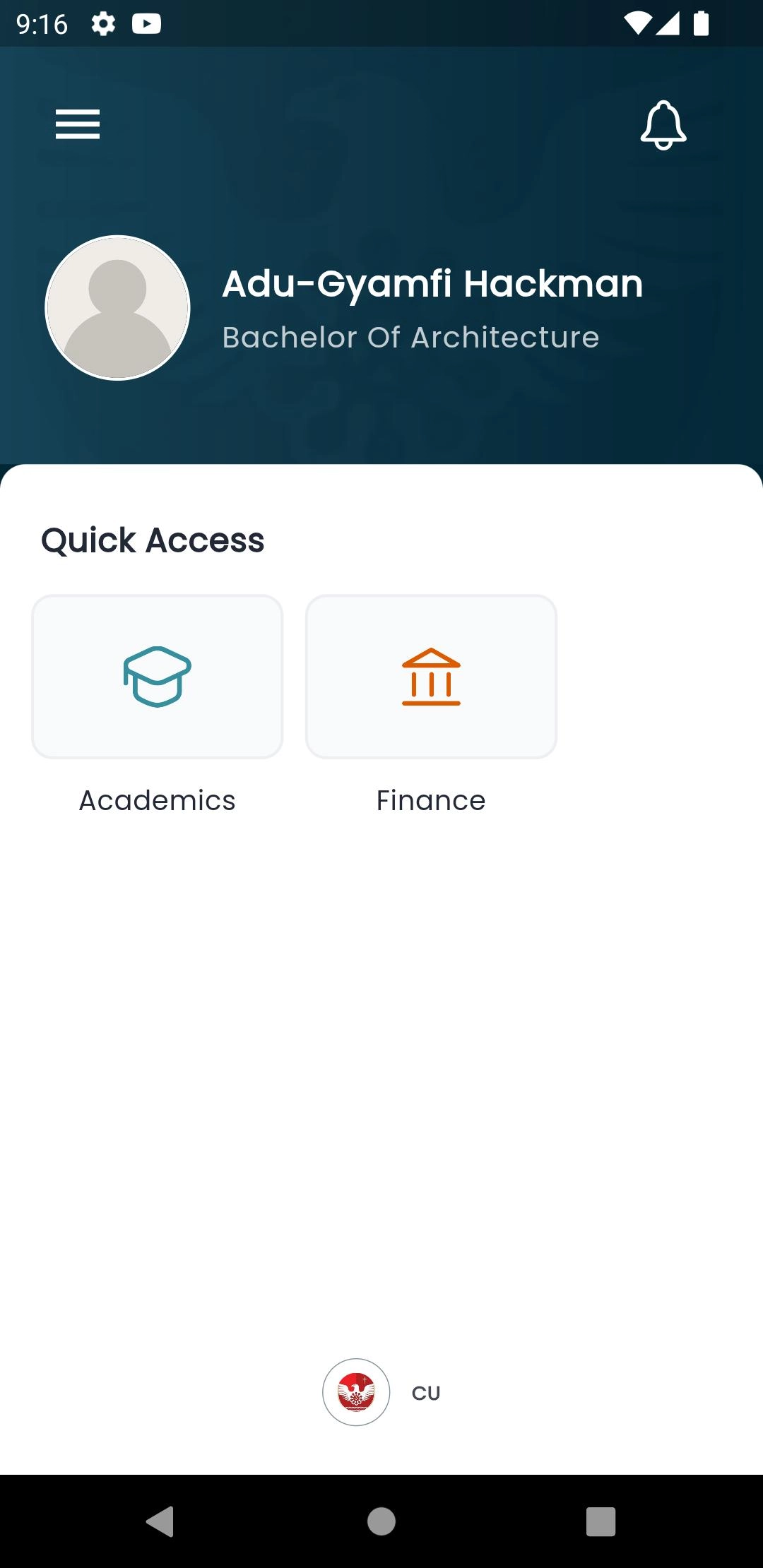Open the notifications bell
763x1568 pixels.
[x=663, y=125]
